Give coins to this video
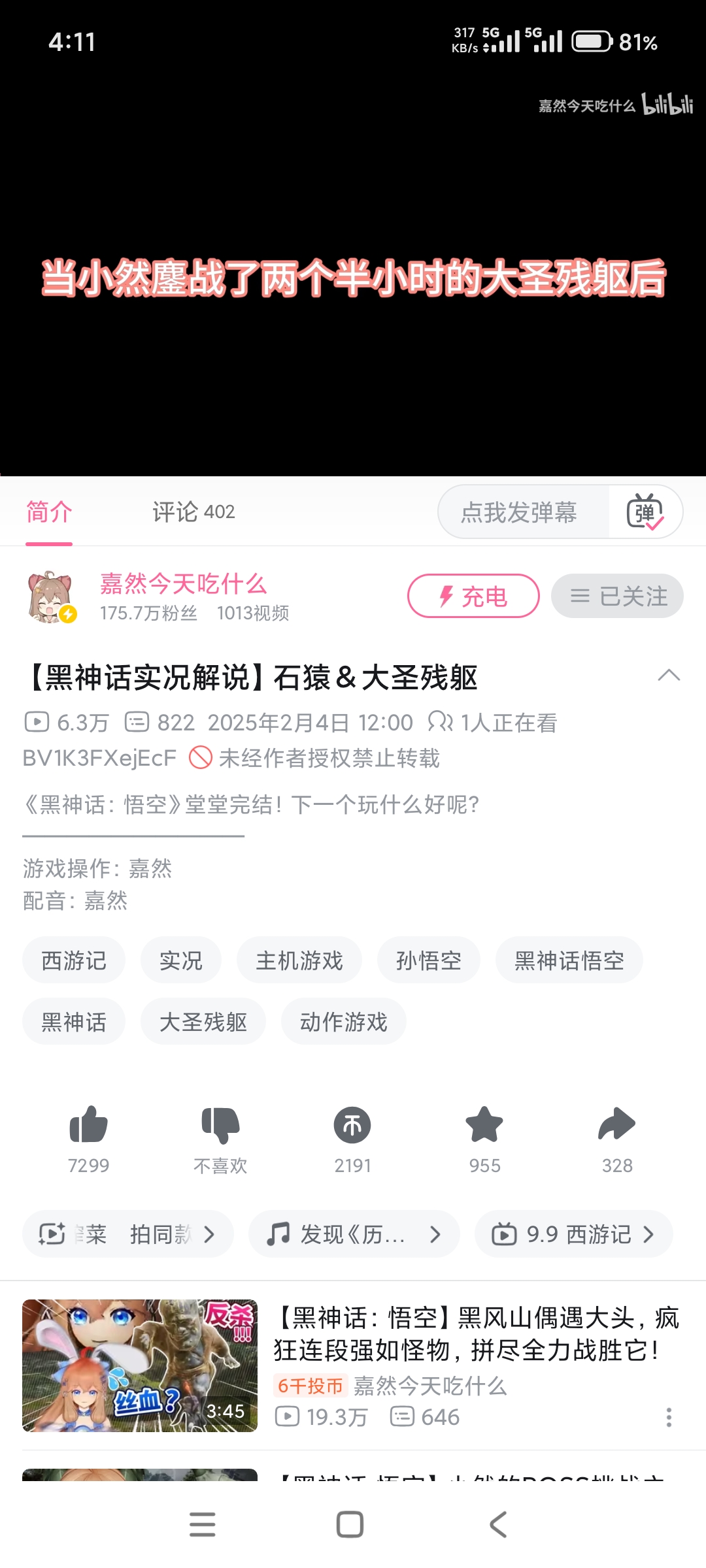 (x=352, y=1125)
